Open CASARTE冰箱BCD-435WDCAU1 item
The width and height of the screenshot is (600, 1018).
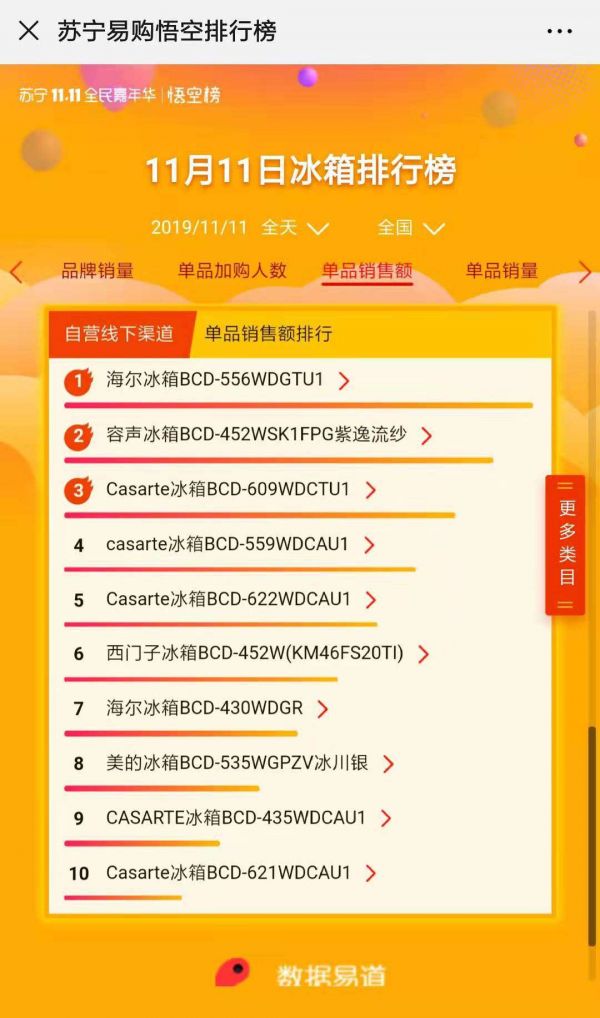(236, 818)
